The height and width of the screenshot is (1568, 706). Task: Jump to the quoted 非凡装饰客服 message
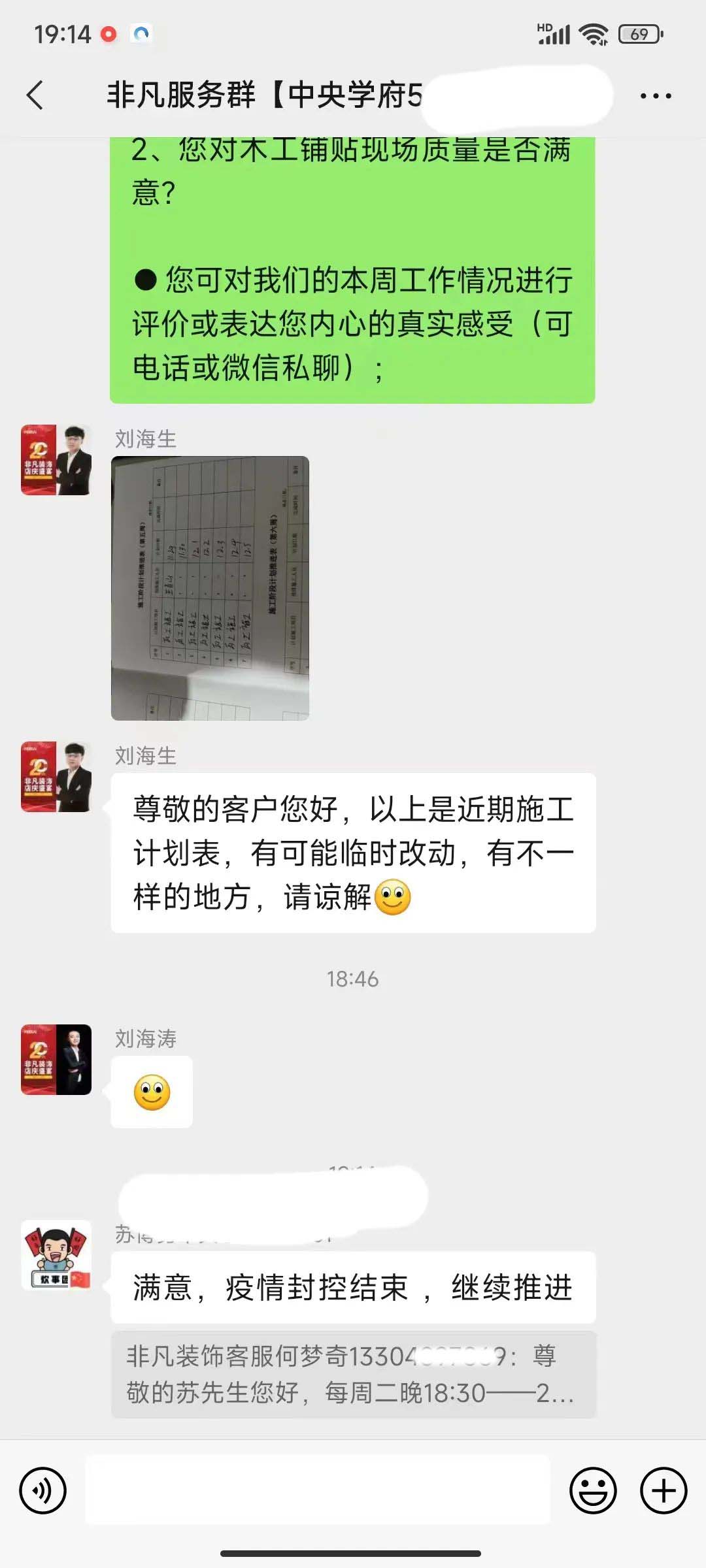point(353,1375)
